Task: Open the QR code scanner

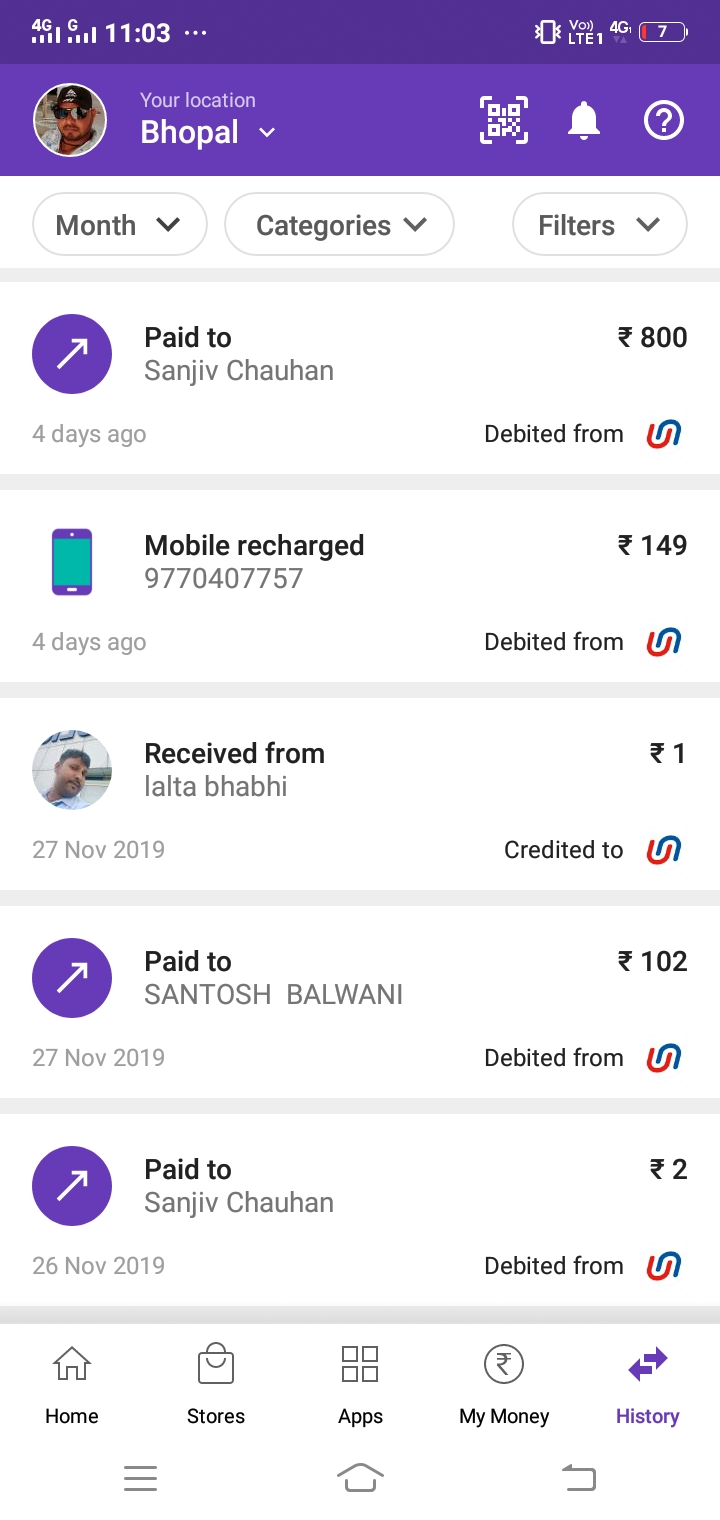Action: [504, 121]
